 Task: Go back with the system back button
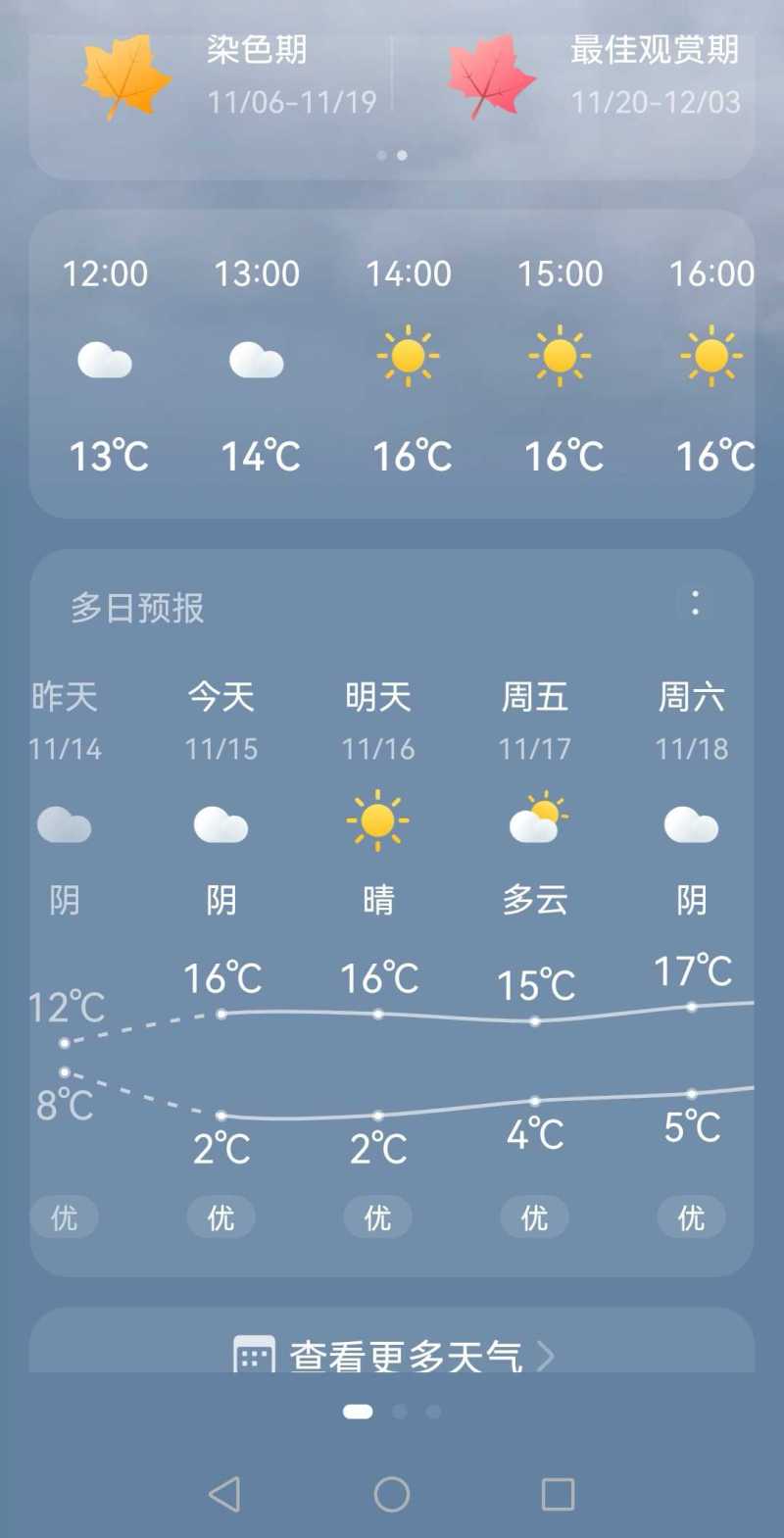click(224, 1494)
